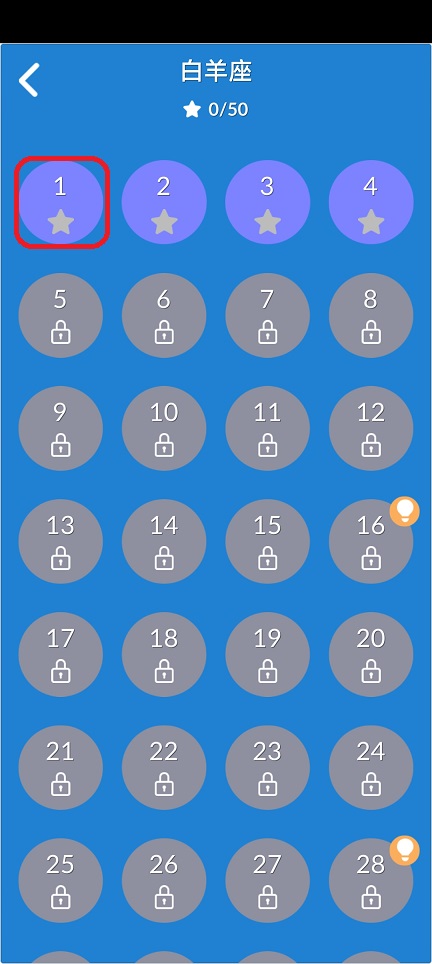Screen dimensions: 432x964
Task: Tap the lightbulb hint on level 16
Action: click(x=405, y=512)
